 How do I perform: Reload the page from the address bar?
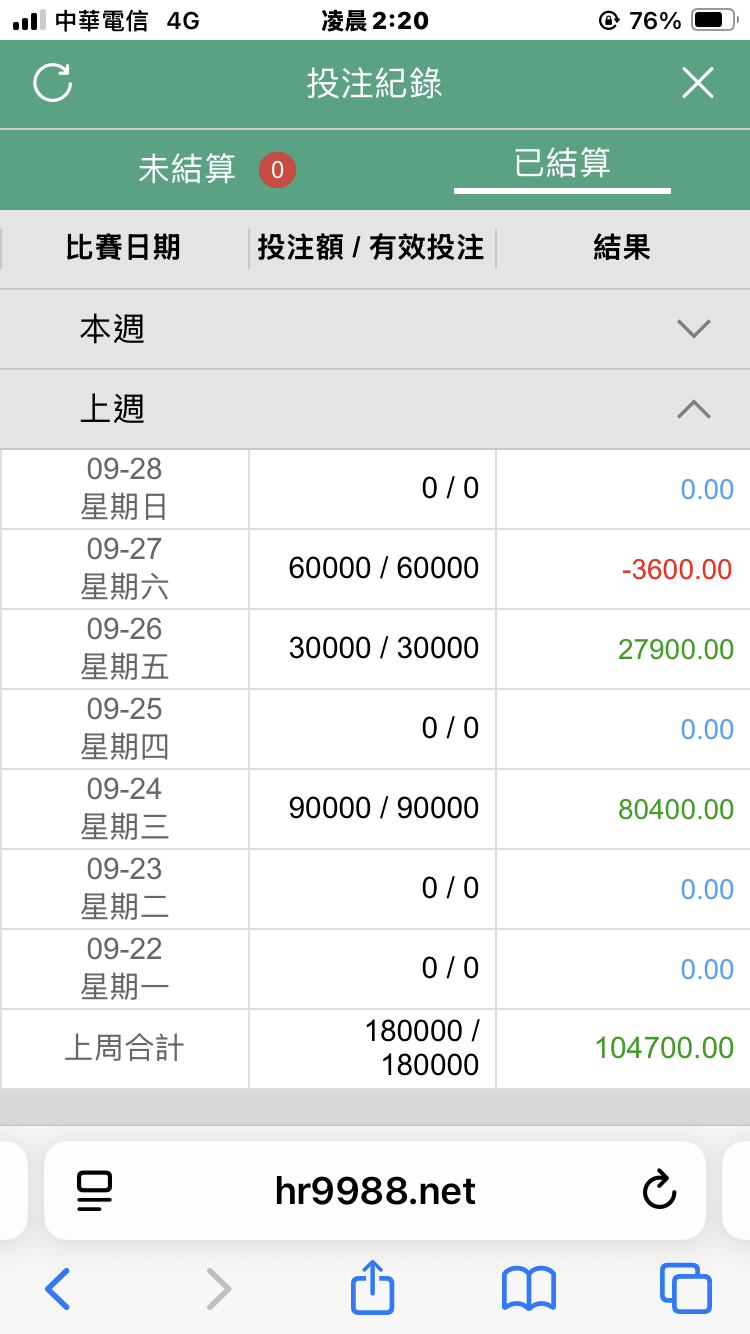click(659, 1191)
